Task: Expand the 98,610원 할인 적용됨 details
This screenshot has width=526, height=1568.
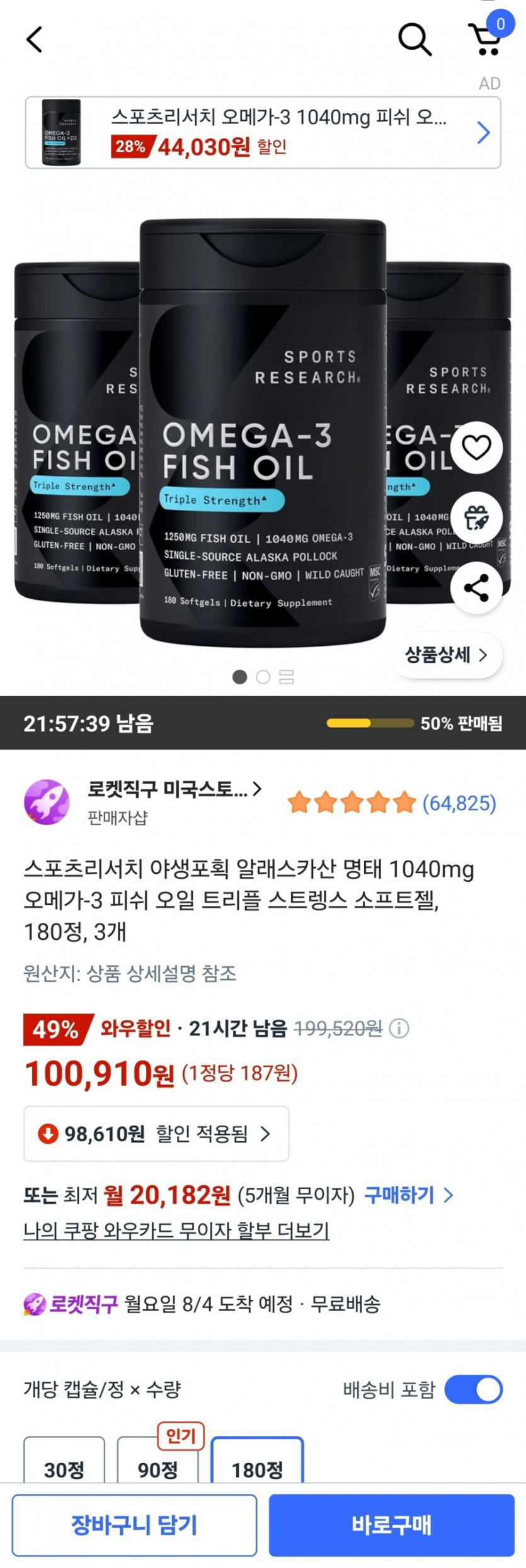Action: (156, 1134)
